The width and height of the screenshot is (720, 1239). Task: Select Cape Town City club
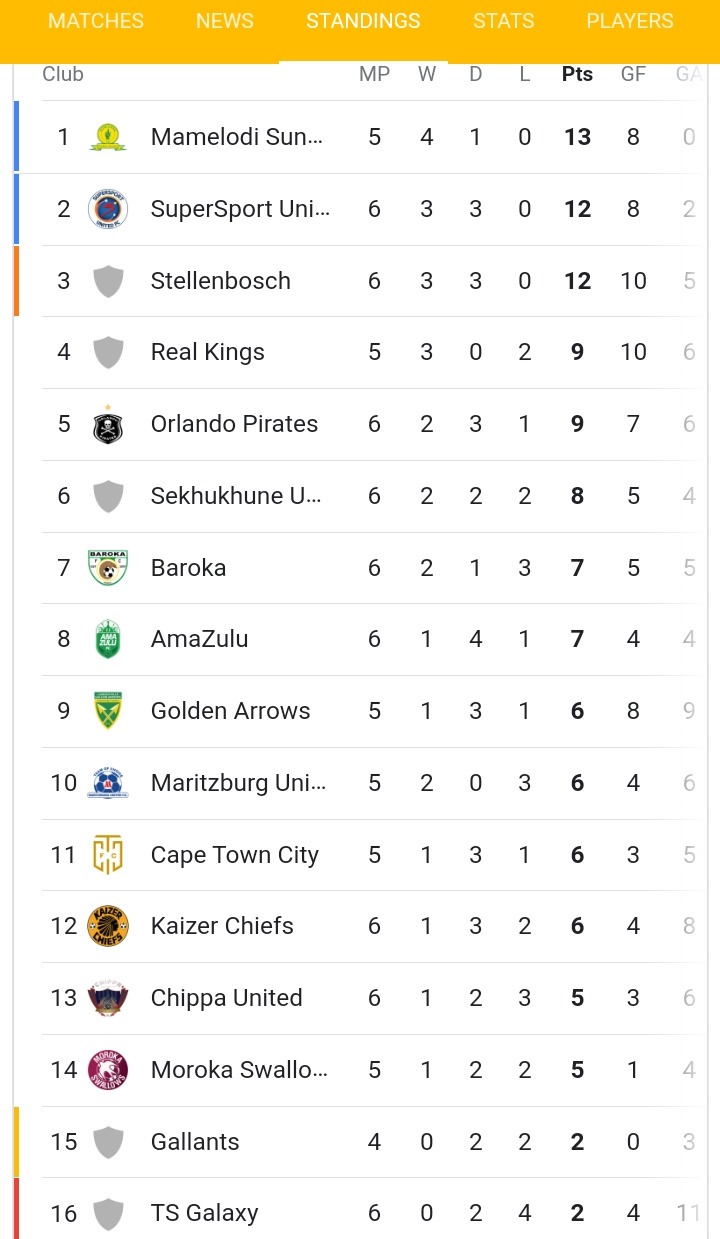tap(360, 855)
